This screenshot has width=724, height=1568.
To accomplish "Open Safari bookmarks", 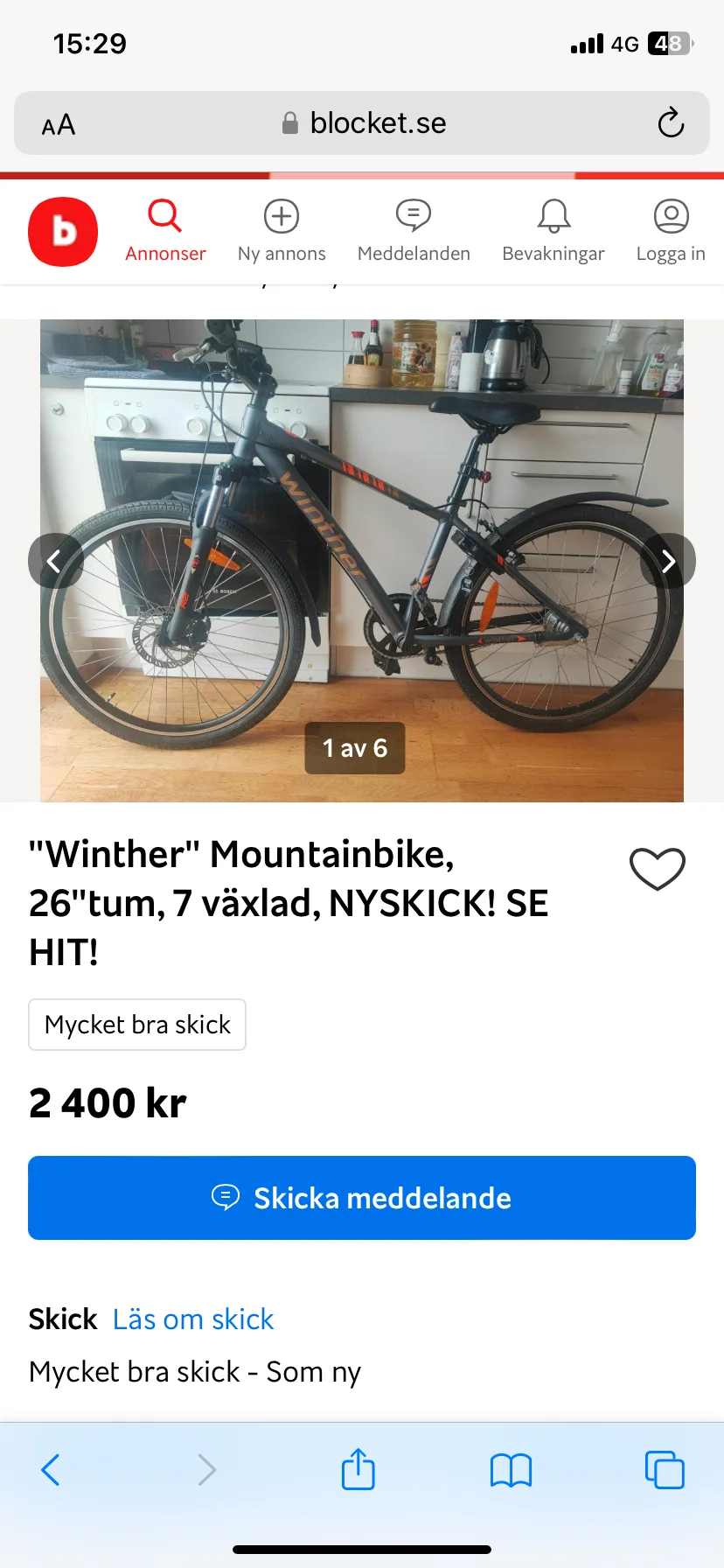I will pos(511,1470).
